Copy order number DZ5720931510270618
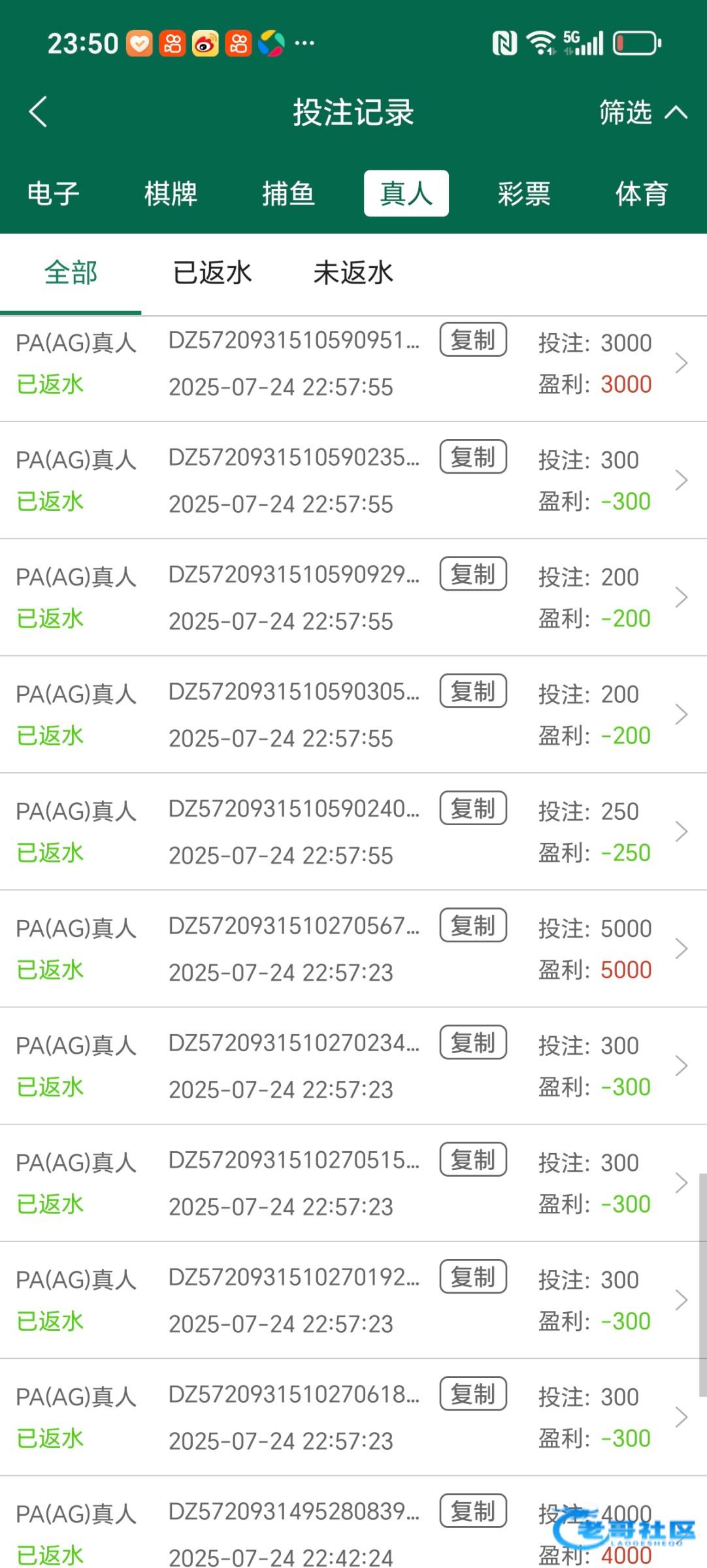The height and width of the screenshot is (1568, 707). 473,1394
